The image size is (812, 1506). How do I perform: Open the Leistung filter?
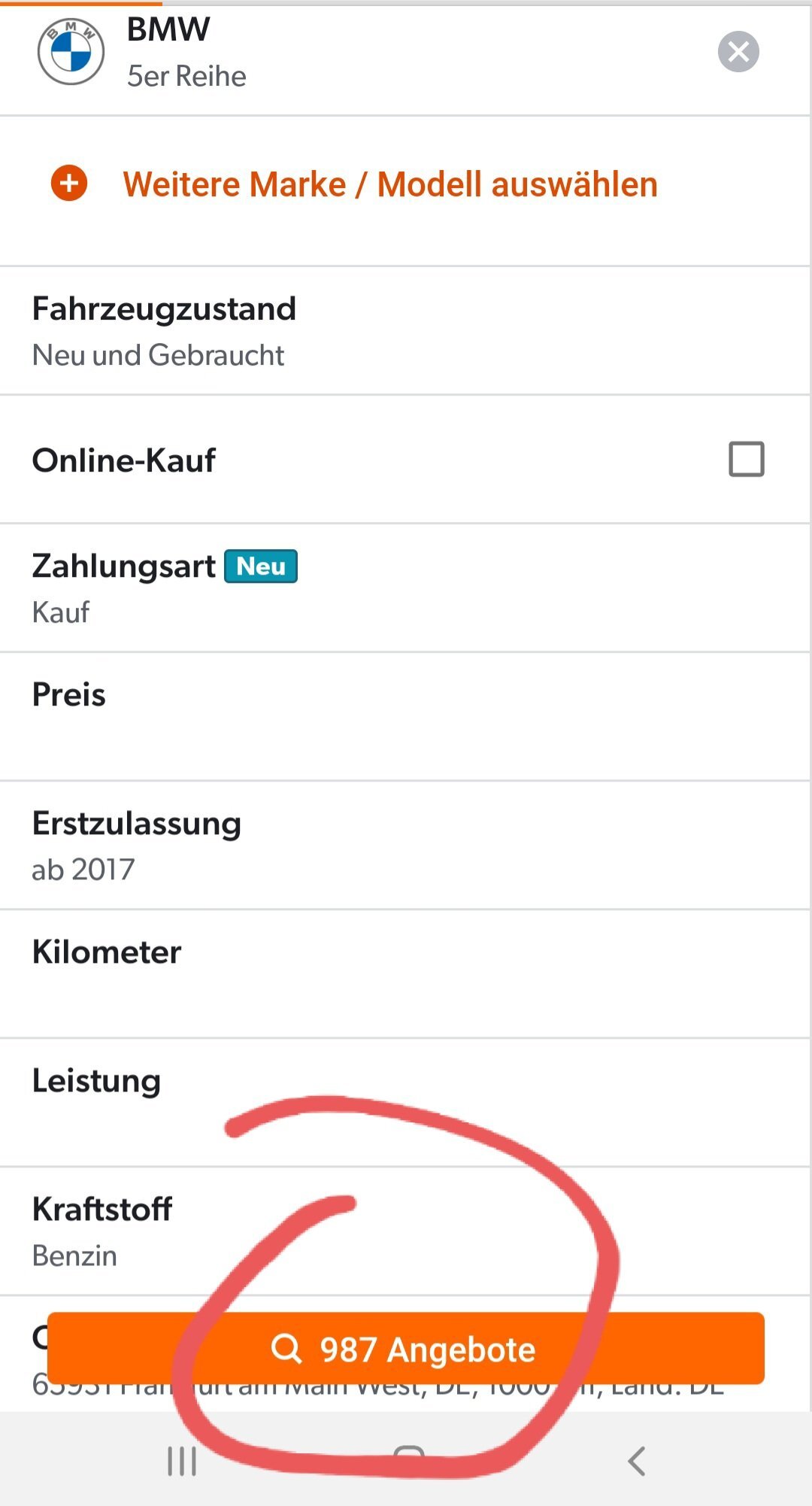pos(404,1103)
